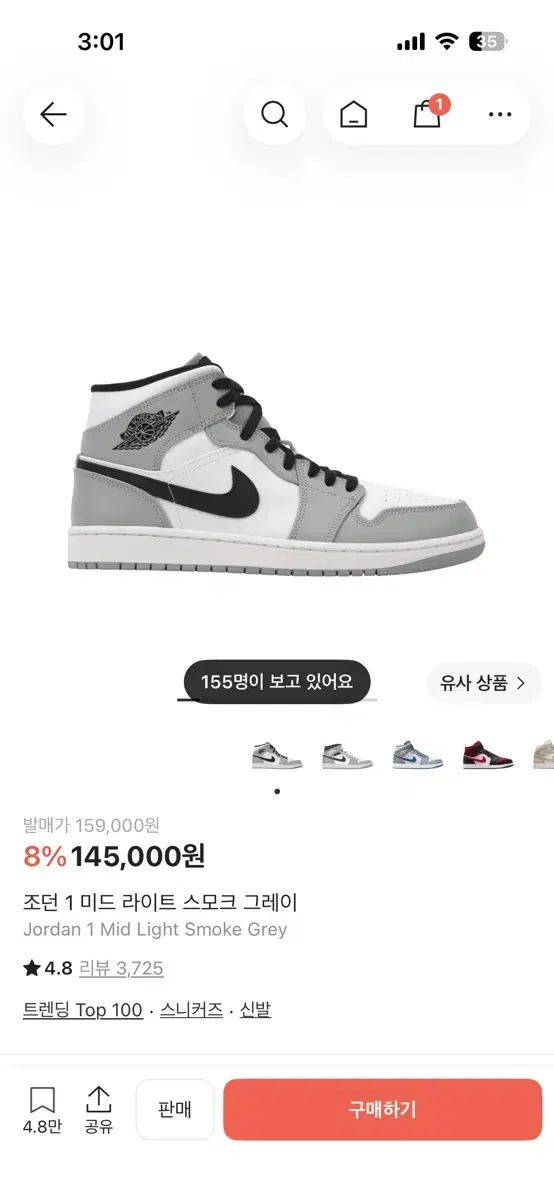
Task: Select the blue-grey shoe thumbnail
Action: click(x=417, y=754)
